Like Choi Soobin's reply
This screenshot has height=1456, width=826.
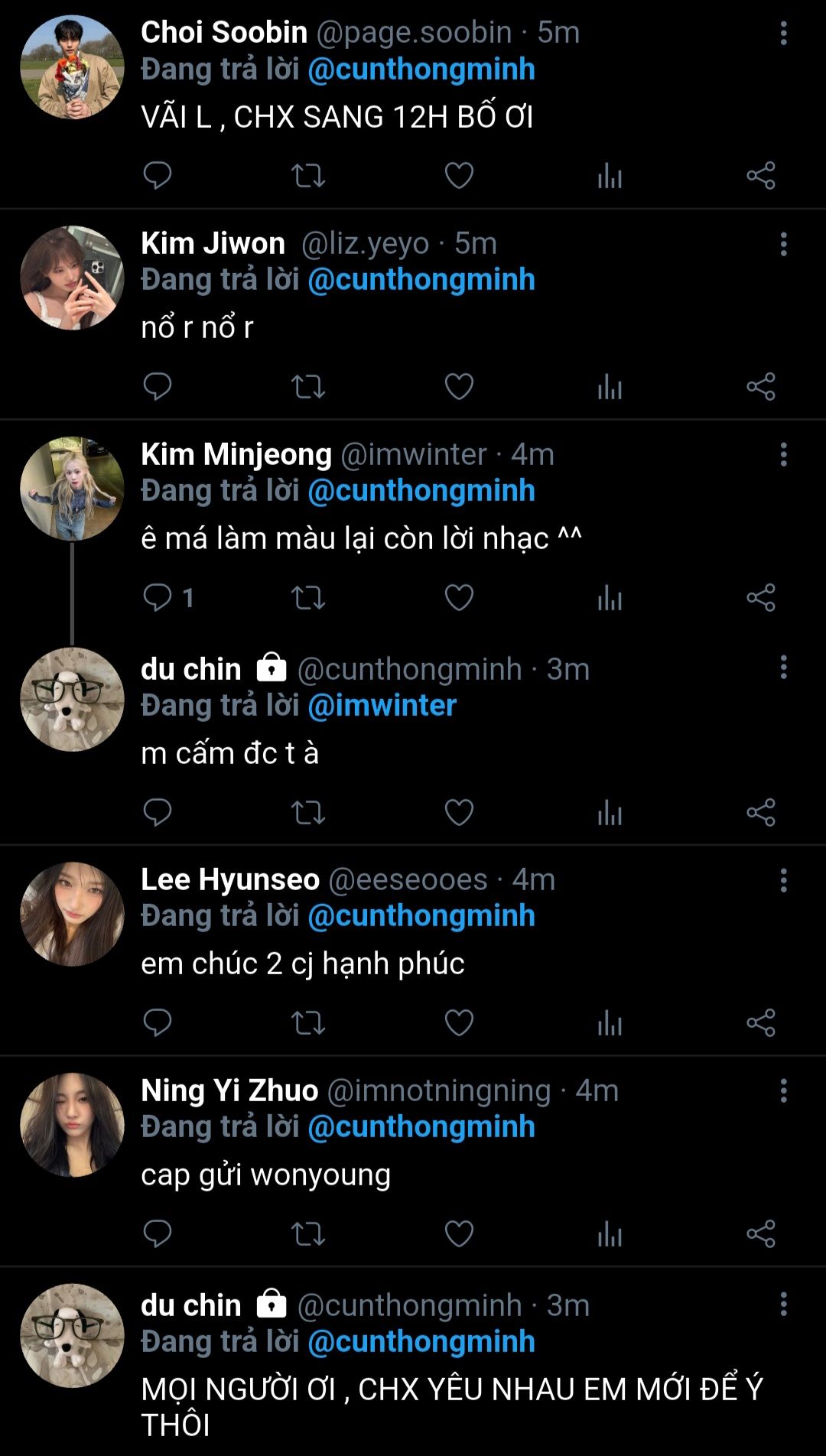[x=459, y=176]
